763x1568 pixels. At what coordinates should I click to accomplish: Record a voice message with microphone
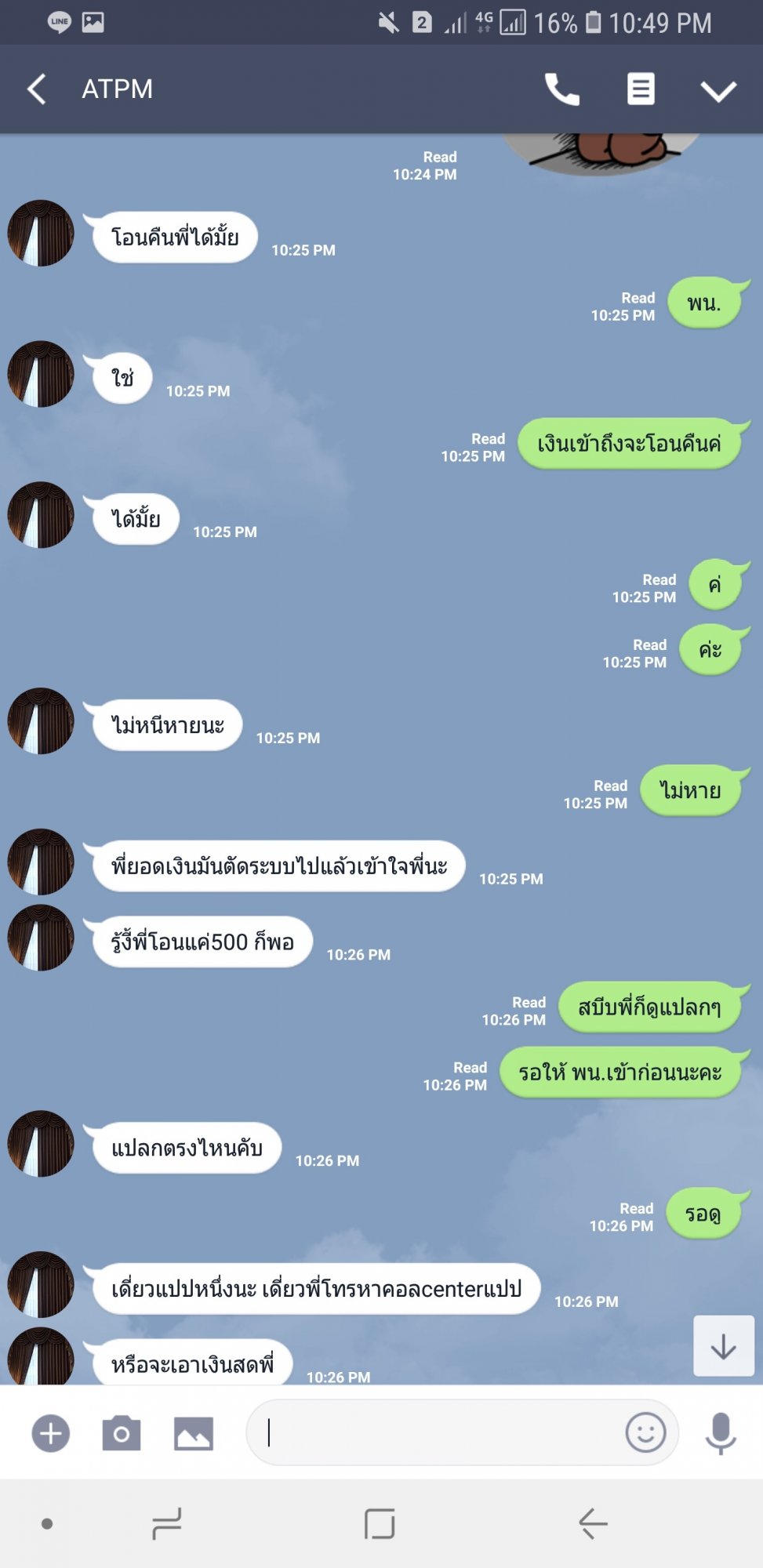tap(721, 1434)
